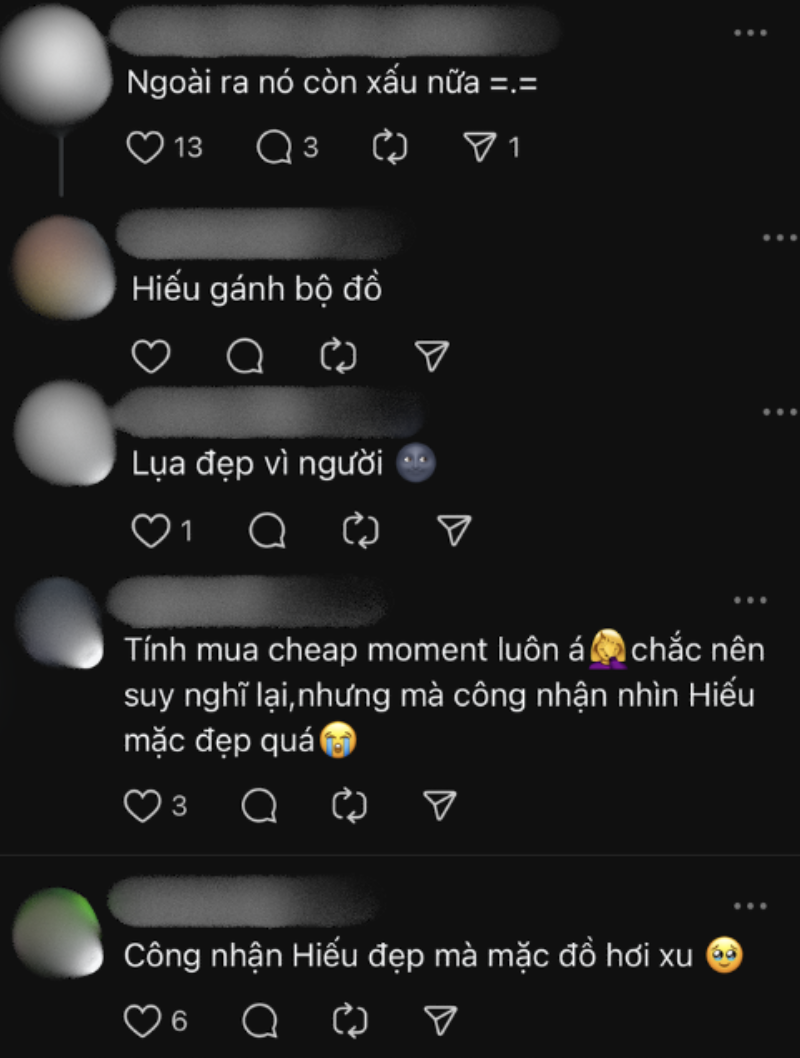Repost the 'Hiếu gánh bộ đồ' comment

tap(338, 356)
